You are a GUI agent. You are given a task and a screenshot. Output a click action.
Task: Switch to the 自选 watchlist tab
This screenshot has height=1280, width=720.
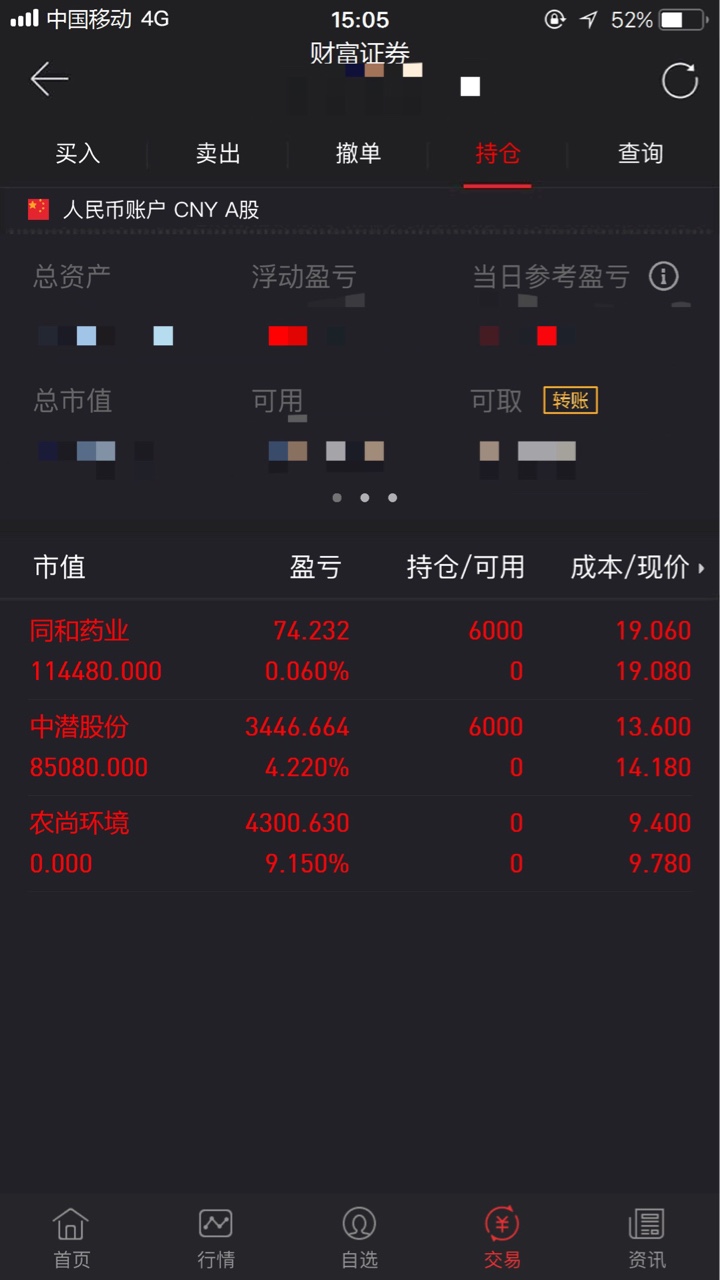pyautogui.click(x=359, y=1237)
